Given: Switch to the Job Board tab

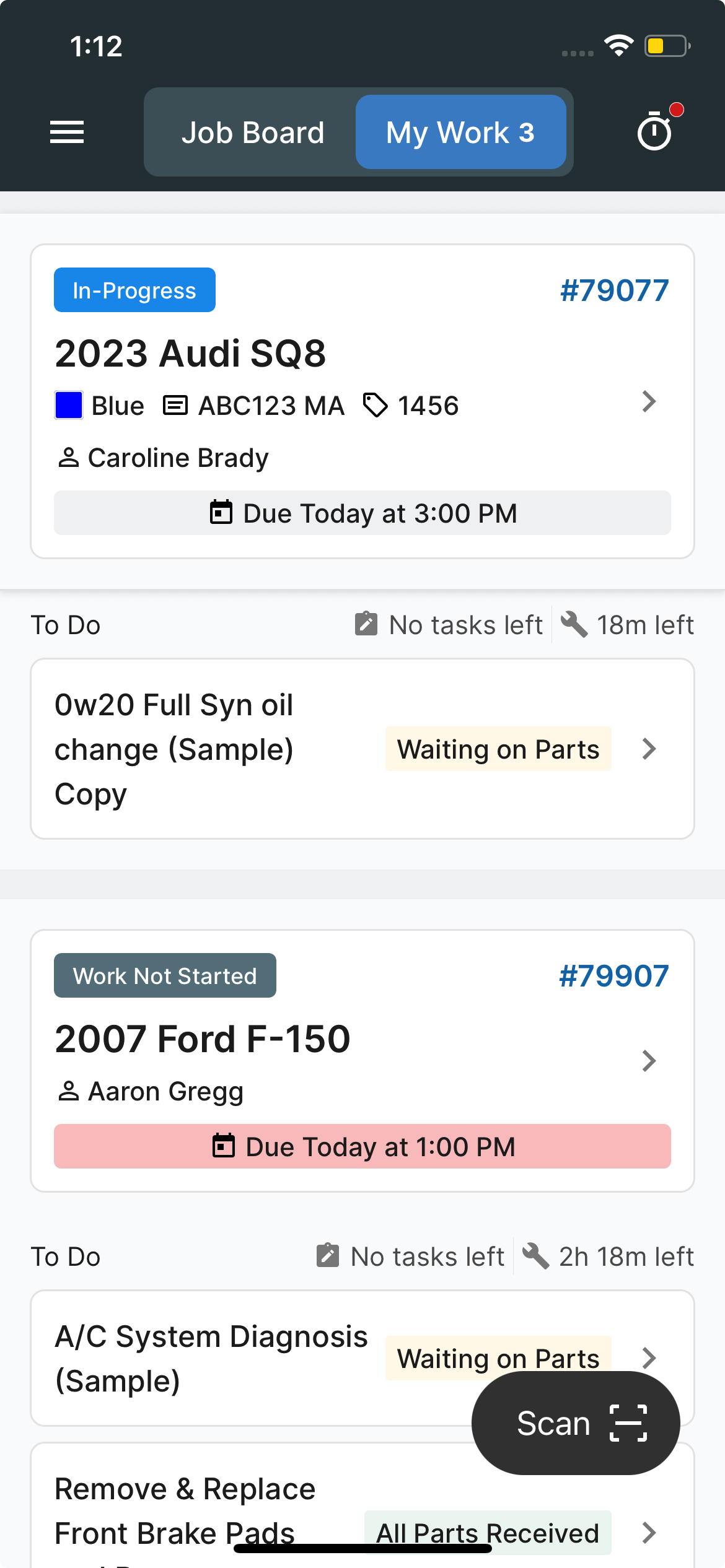Looking at the screenshot, I should (x=253, y=132).
